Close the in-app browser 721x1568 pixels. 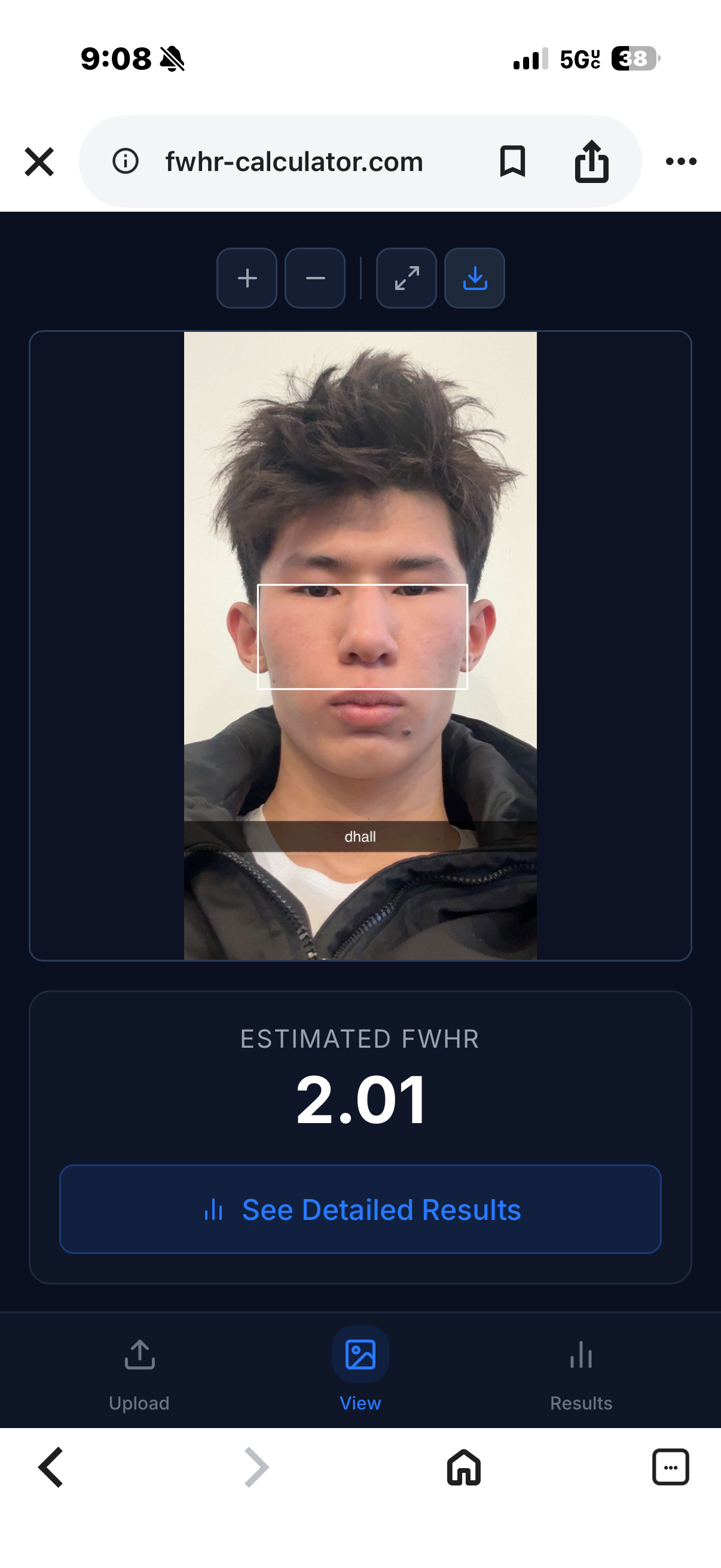(39, 162)
